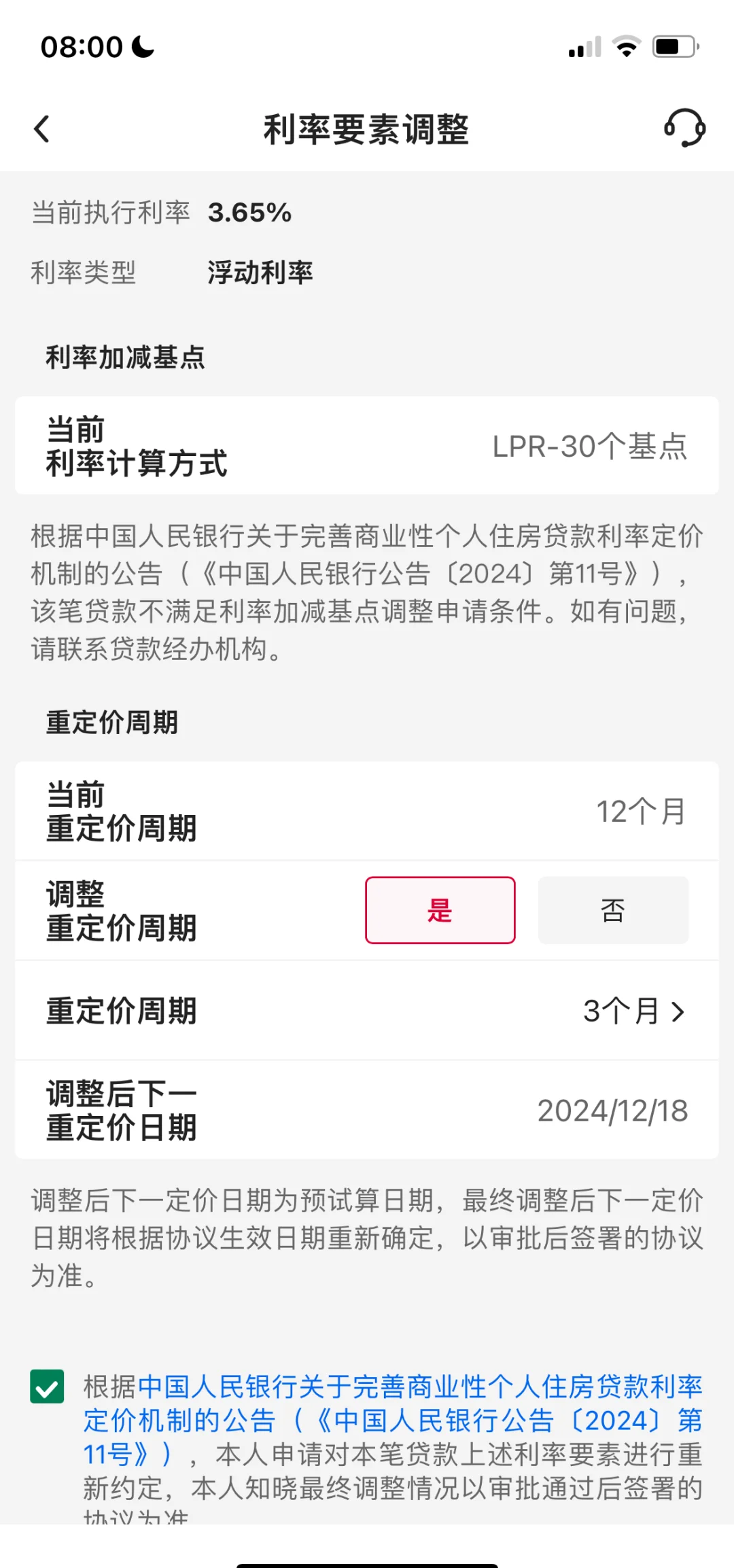
Task: Click the adjusted next repricing date 2024/12/18
Action: (x=610, y=1111)
